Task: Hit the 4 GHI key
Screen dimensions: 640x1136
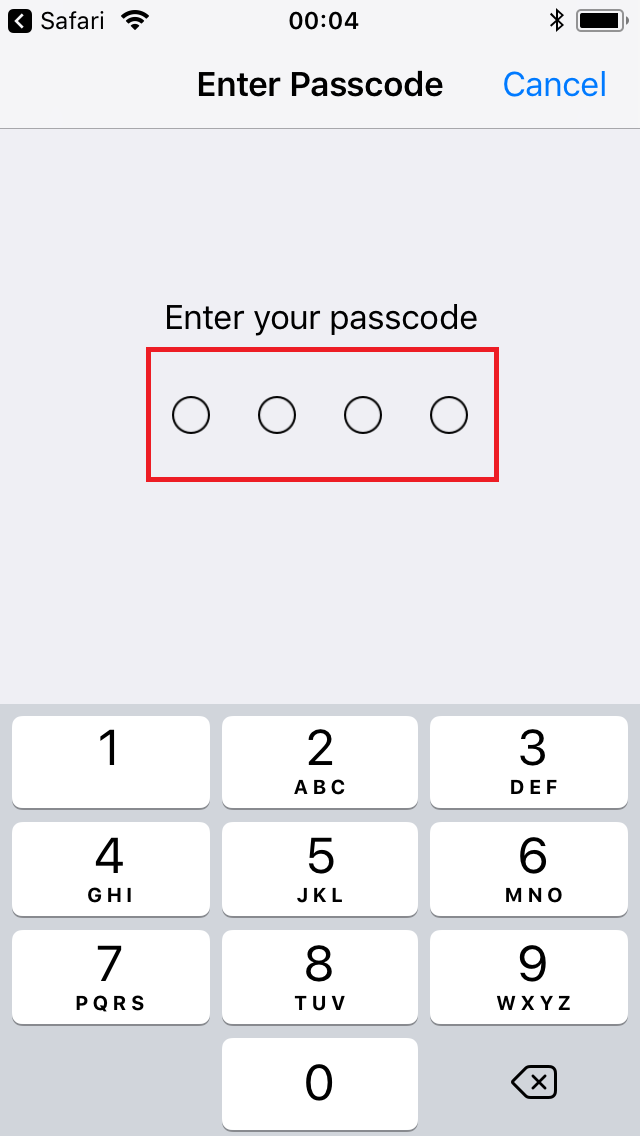Action: (x=111, y=869)
